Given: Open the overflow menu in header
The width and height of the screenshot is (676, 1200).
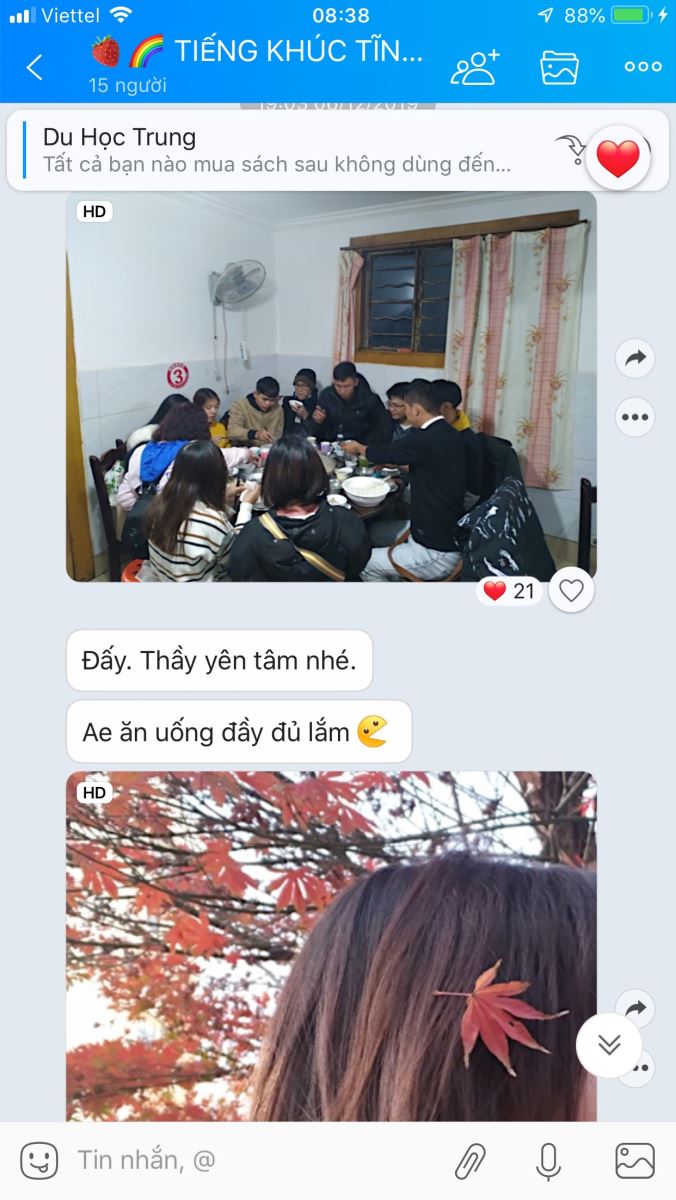Looking at the screenshot, I should pos(643,67).
